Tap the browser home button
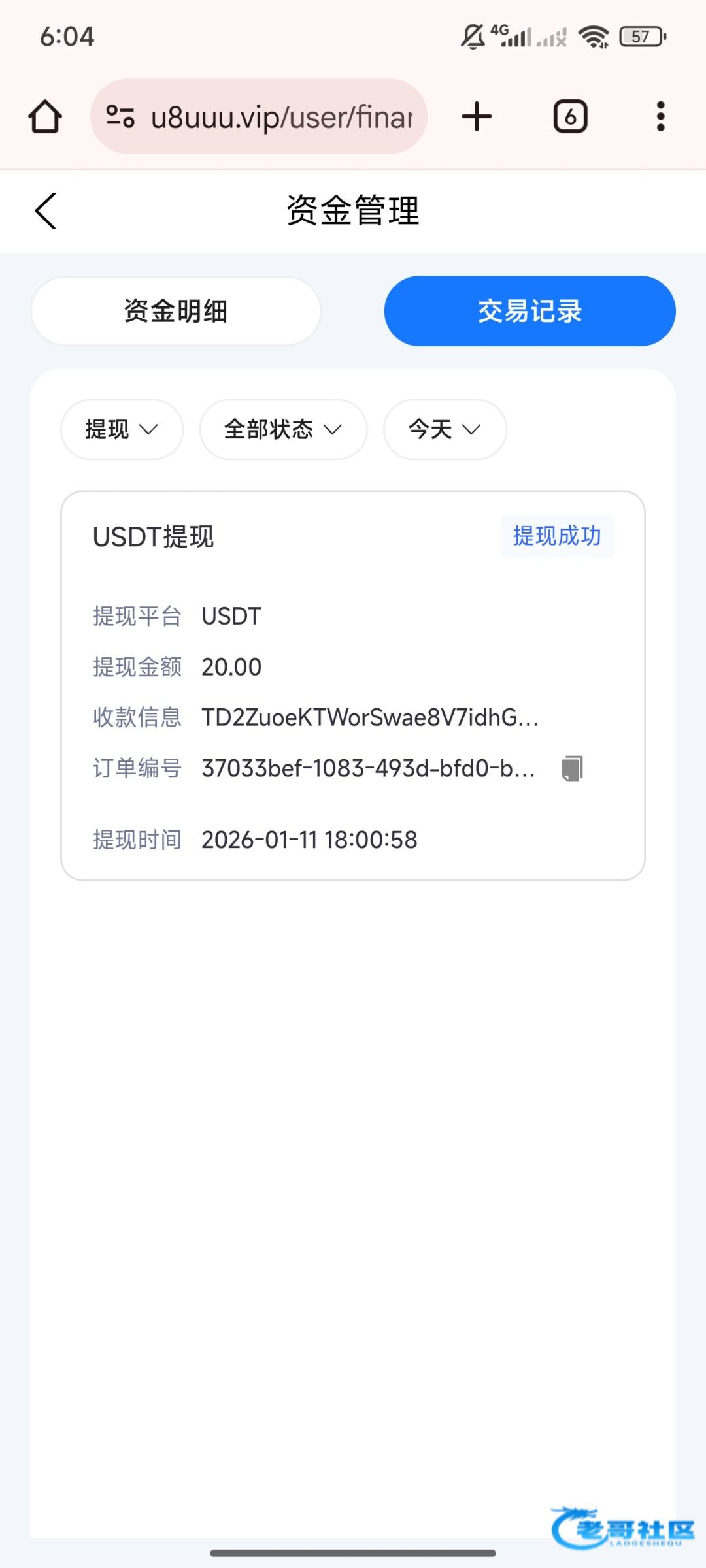The width and height of the screenshot is (706, 1568). pos(45,117)
